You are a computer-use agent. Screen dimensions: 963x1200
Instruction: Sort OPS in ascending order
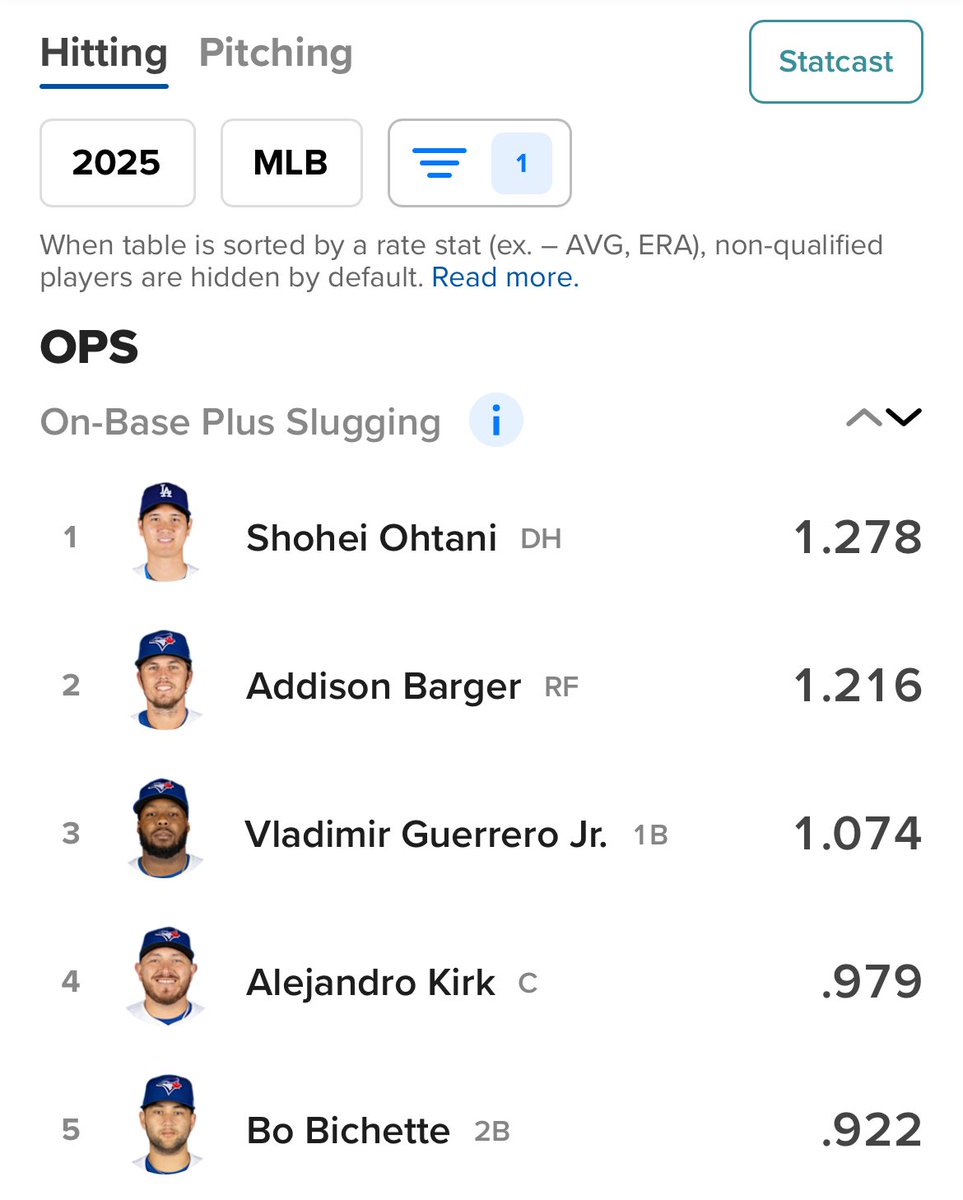pyautogui.click(x=863, y=418)
